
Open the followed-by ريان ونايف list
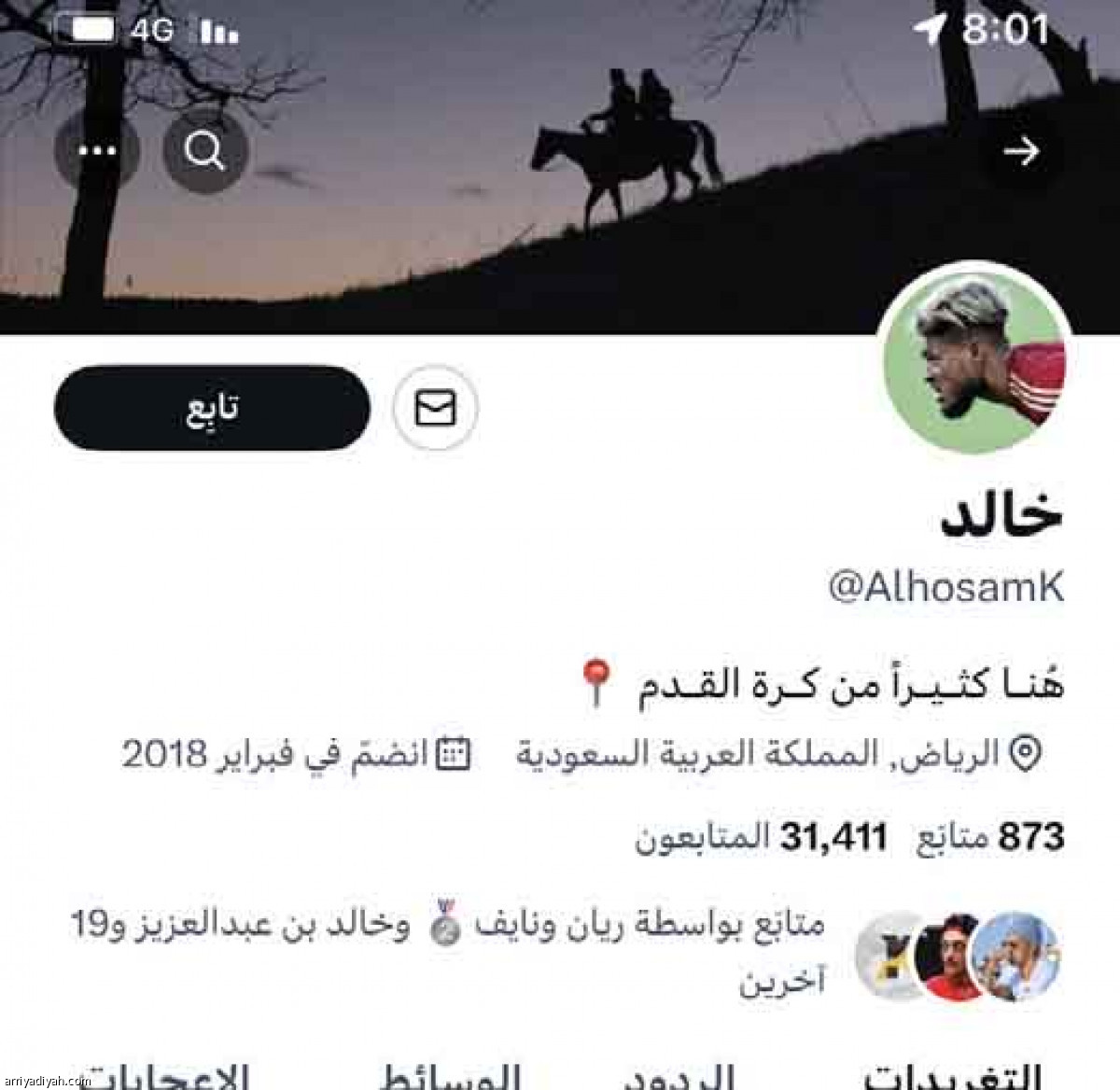coord(560,946)
